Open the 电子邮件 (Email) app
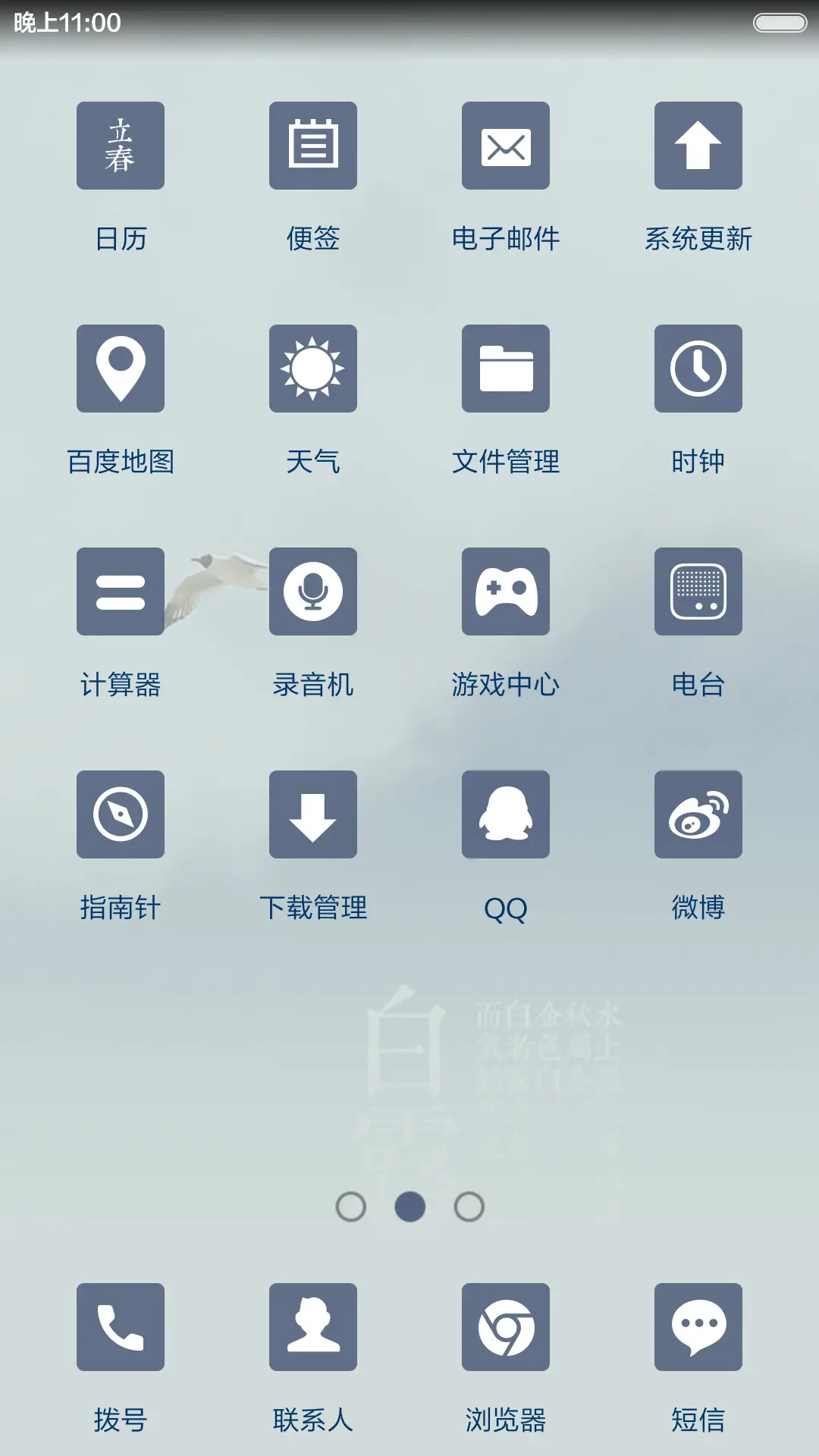 pyautogui.click(x=505, y=146)
